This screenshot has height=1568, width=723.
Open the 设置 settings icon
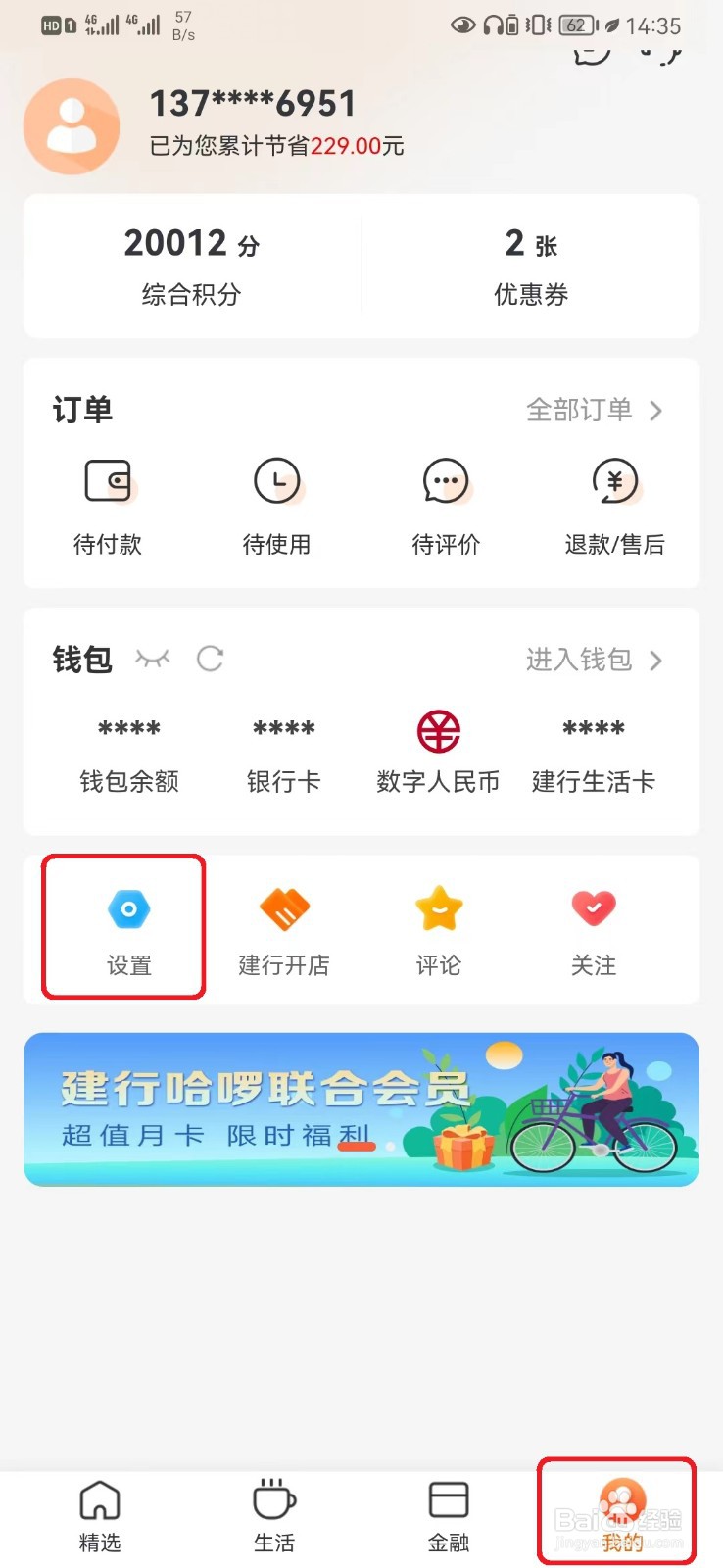coord(127,908)
